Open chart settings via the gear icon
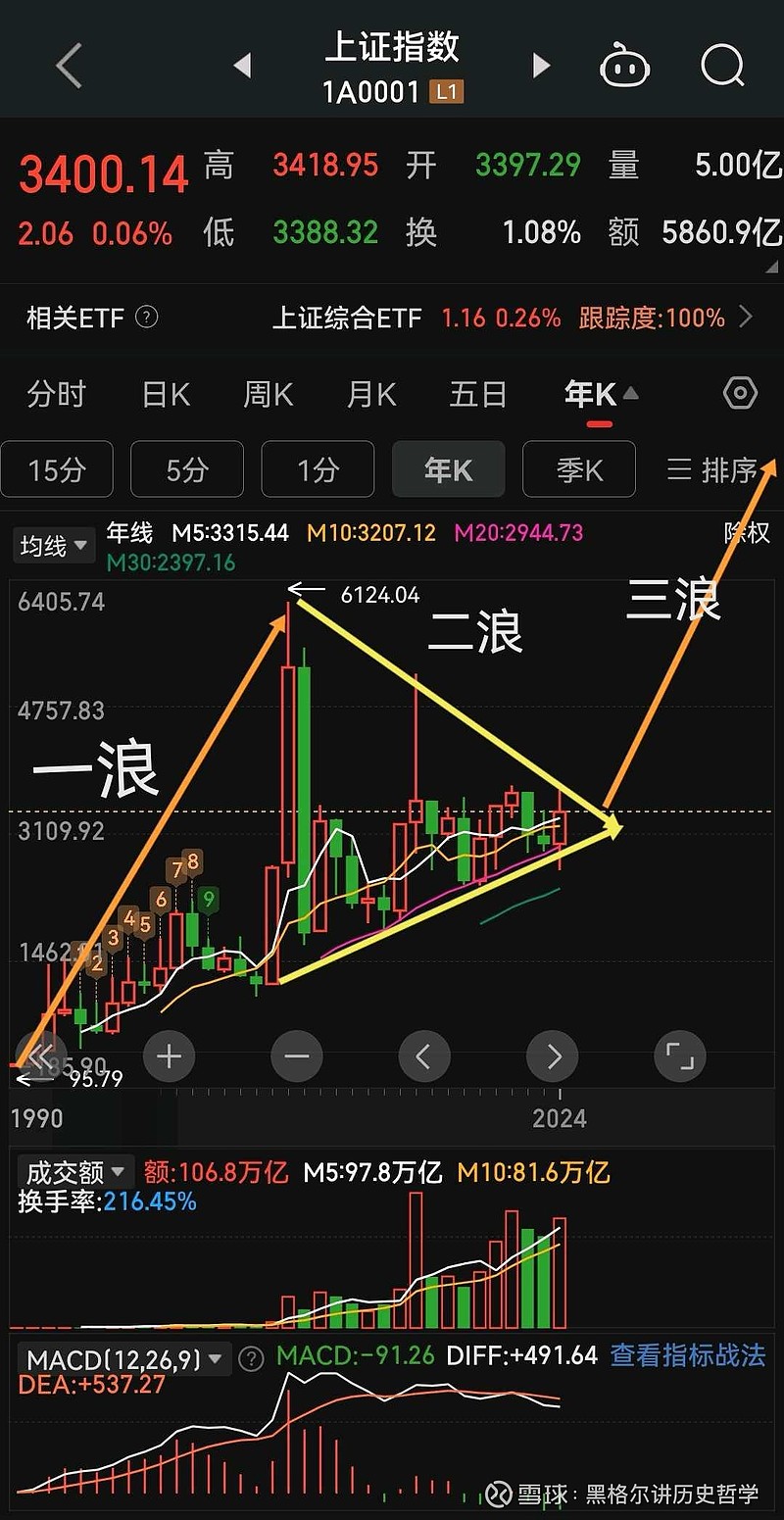The height and width of the screenshot is (1520, 784). pos(739,393)
